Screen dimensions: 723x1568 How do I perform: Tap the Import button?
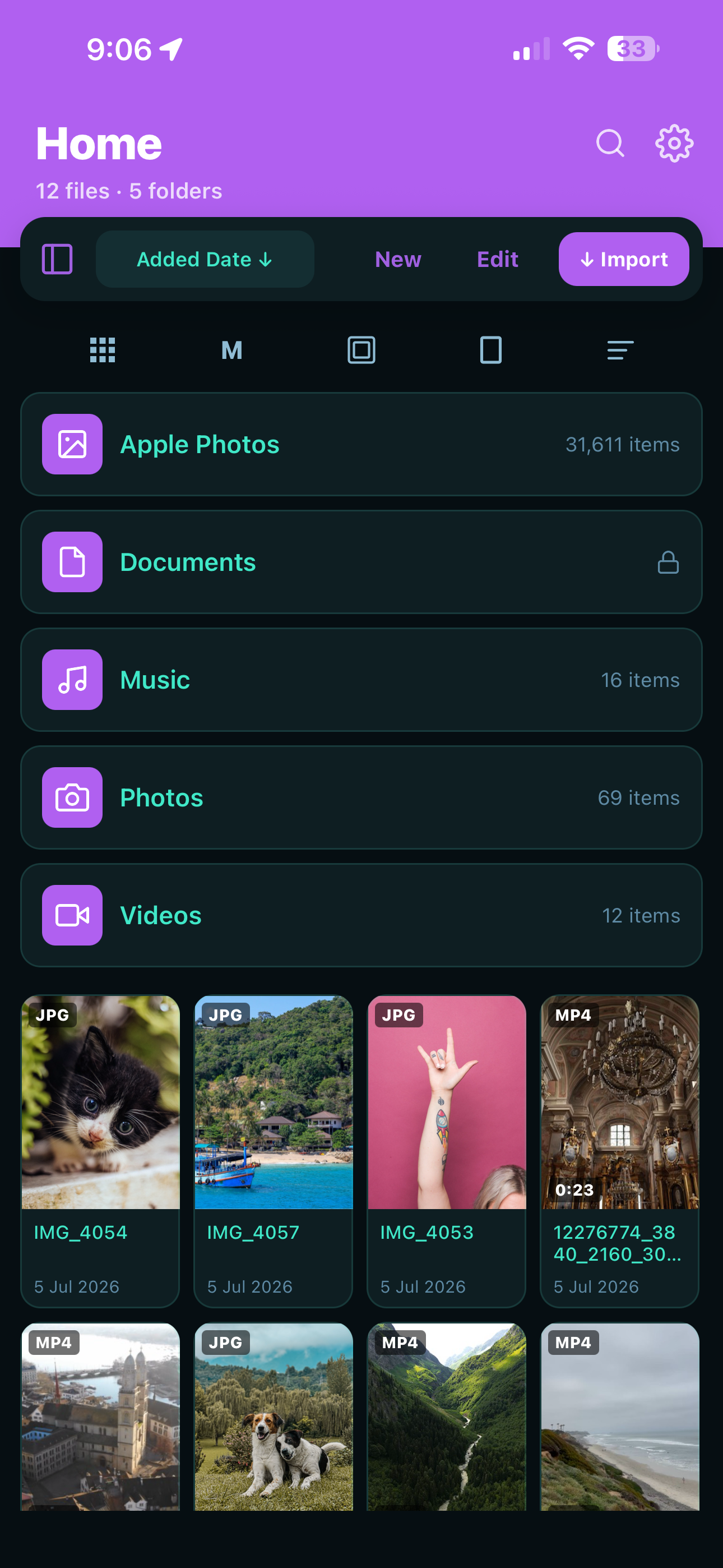(624, 259)
